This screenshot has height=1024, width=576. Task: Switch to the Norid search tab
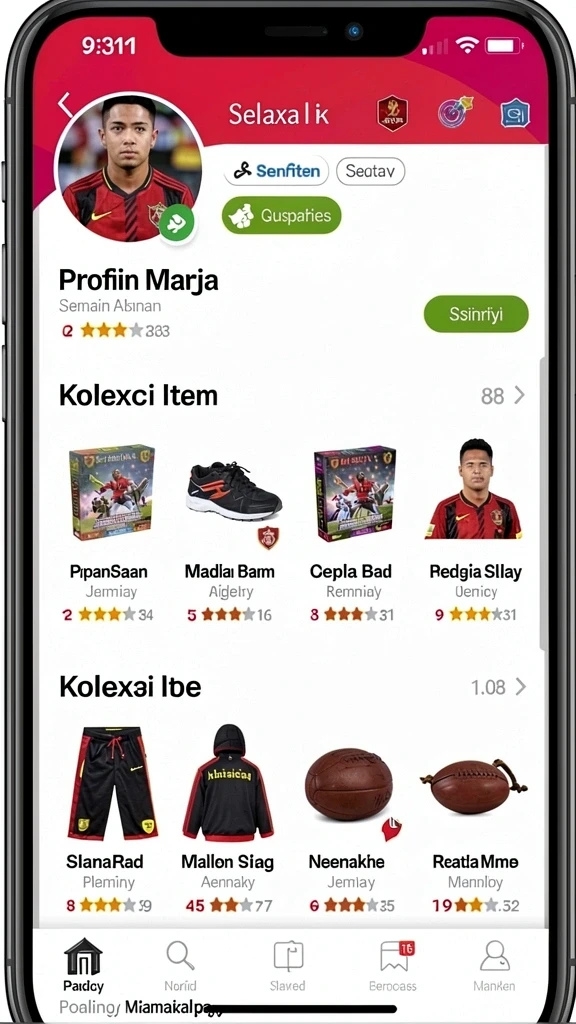click(180, 965)
